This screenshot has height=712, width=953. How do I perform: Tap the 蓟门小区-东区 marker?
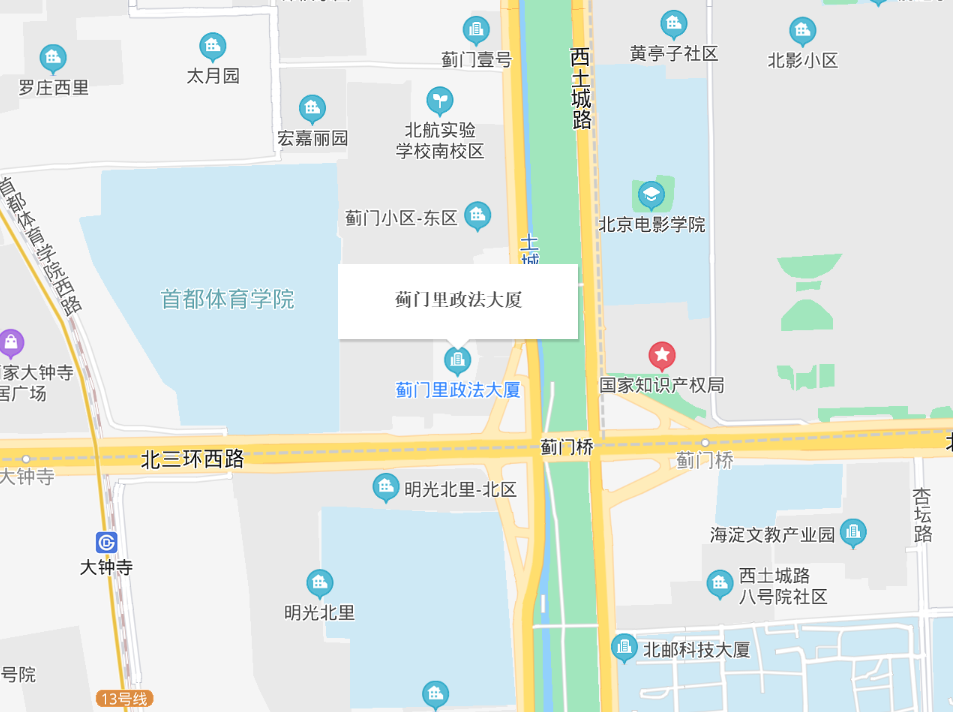point(478,215)
